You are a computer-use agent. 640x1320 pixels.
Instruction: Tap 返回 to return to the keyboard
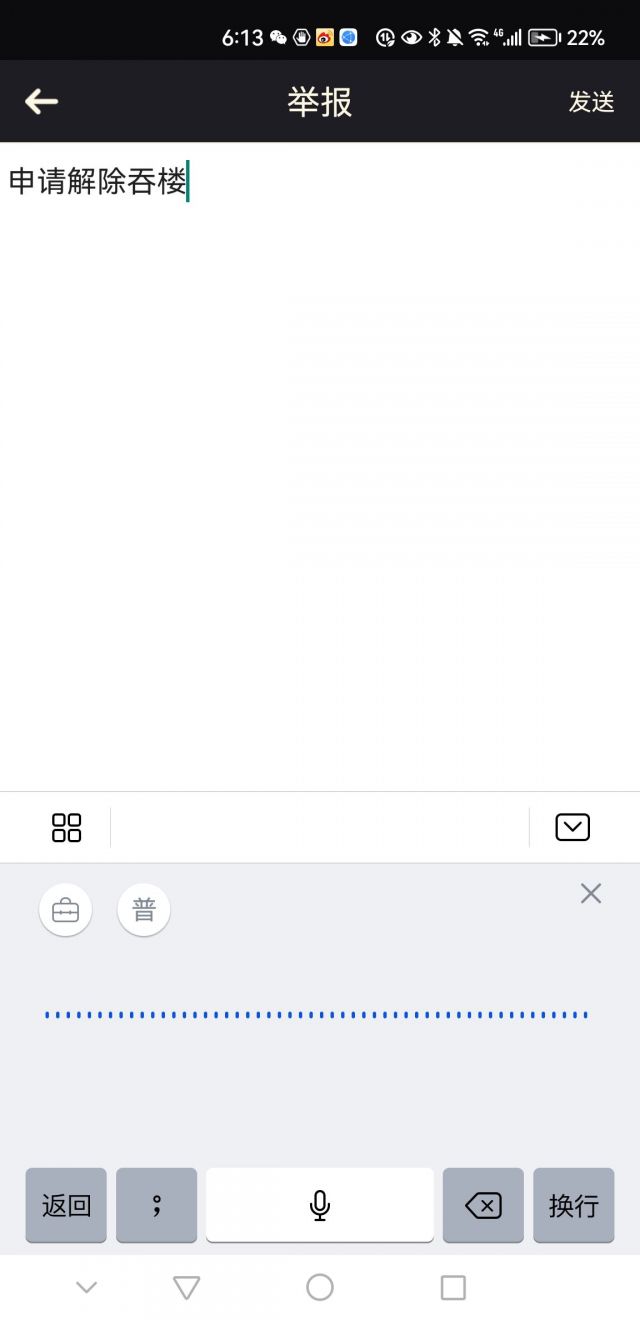click(x=66, y=1205)
